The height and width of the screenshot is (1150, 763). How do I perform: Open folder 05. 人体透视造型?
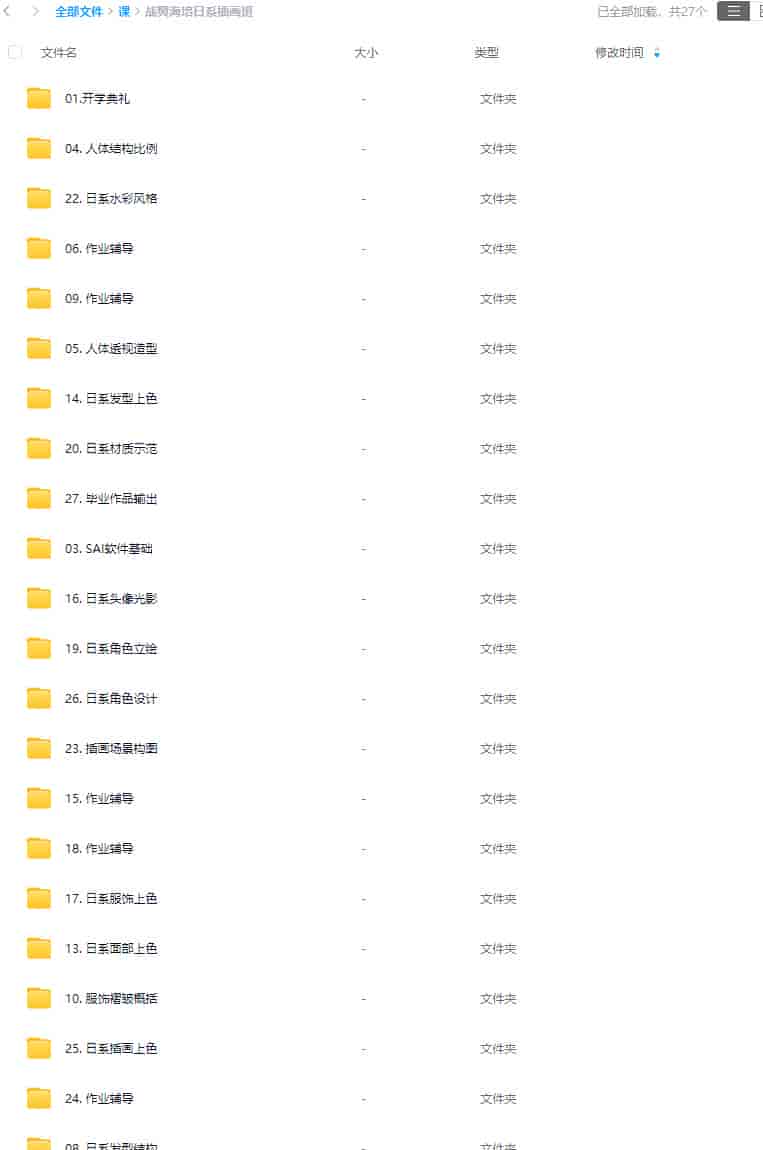(x=110, y=349)
